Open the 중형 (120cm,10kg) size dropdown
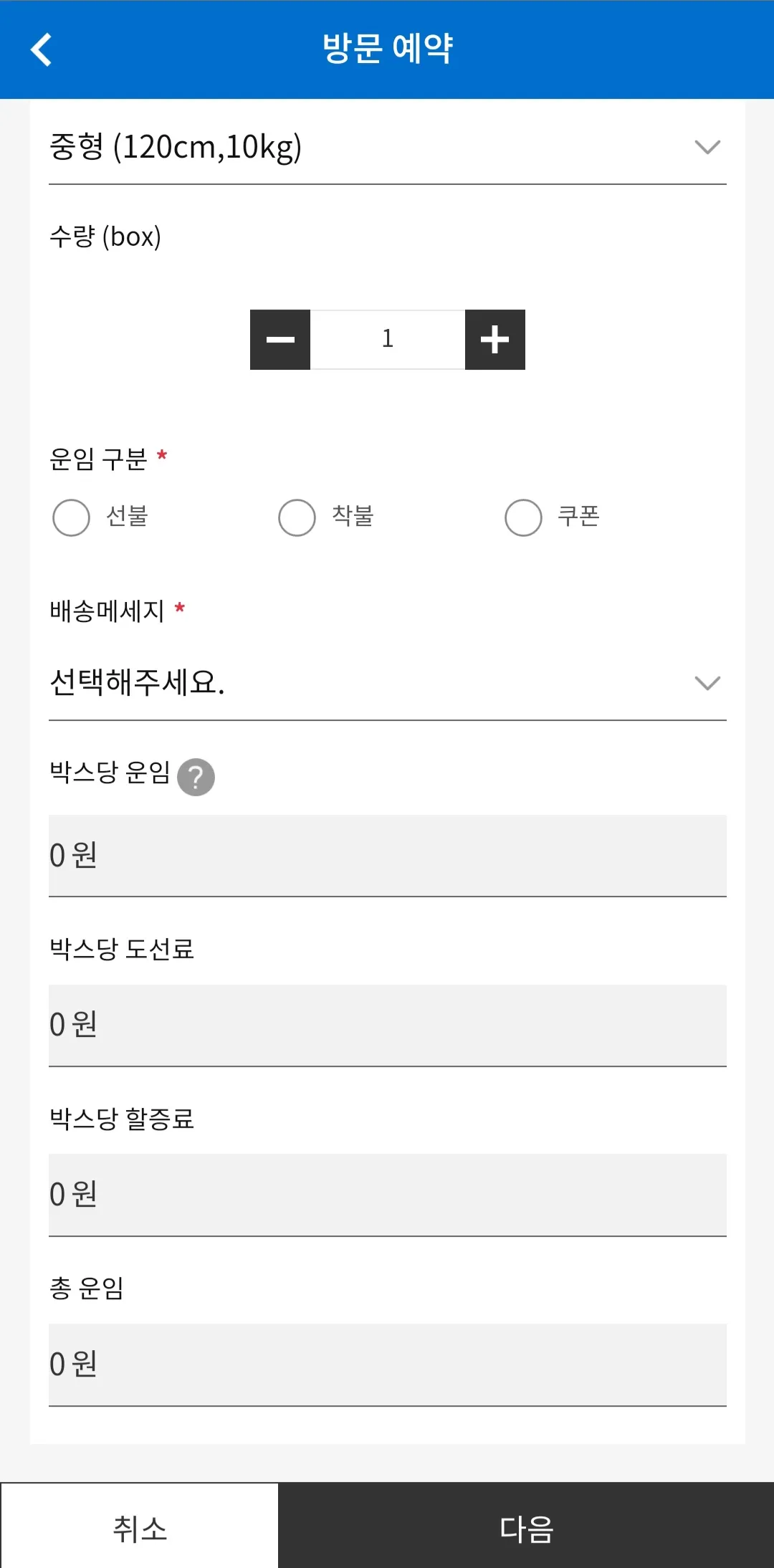 [x=387, y=147]
